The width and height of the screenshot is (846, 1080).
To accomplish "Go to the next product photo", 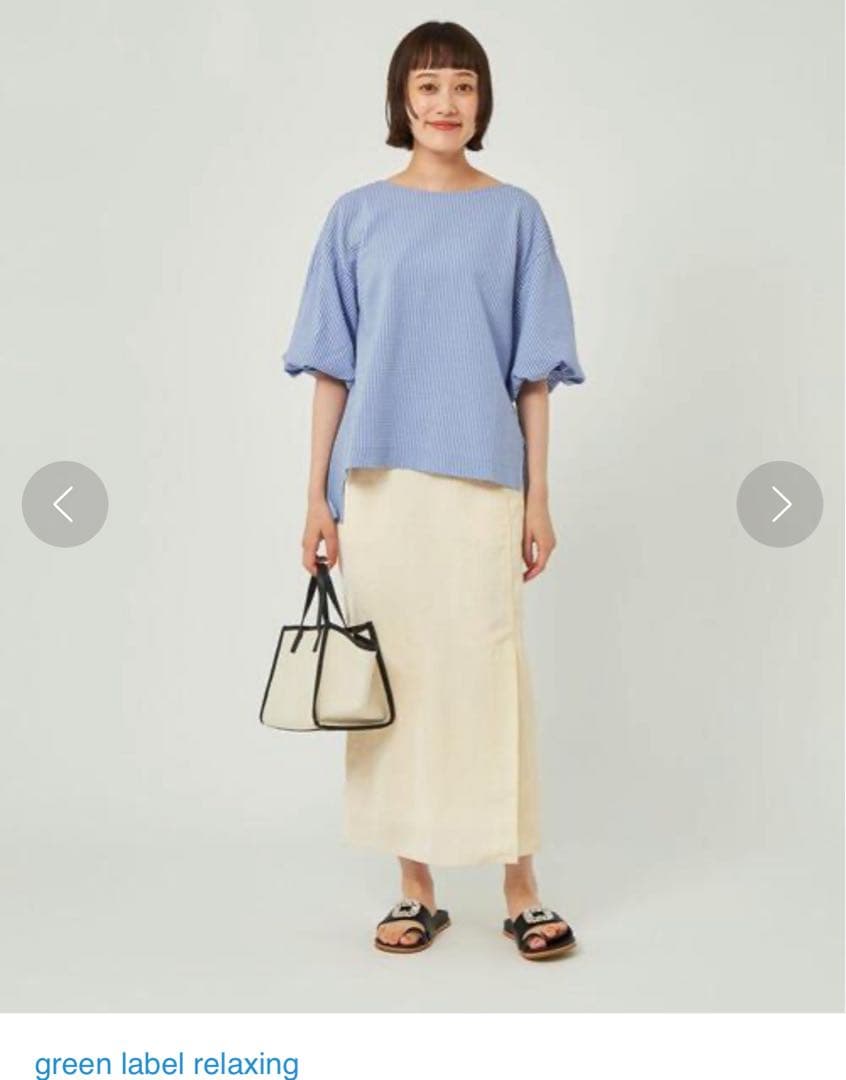I will click(x=780, y=504).
